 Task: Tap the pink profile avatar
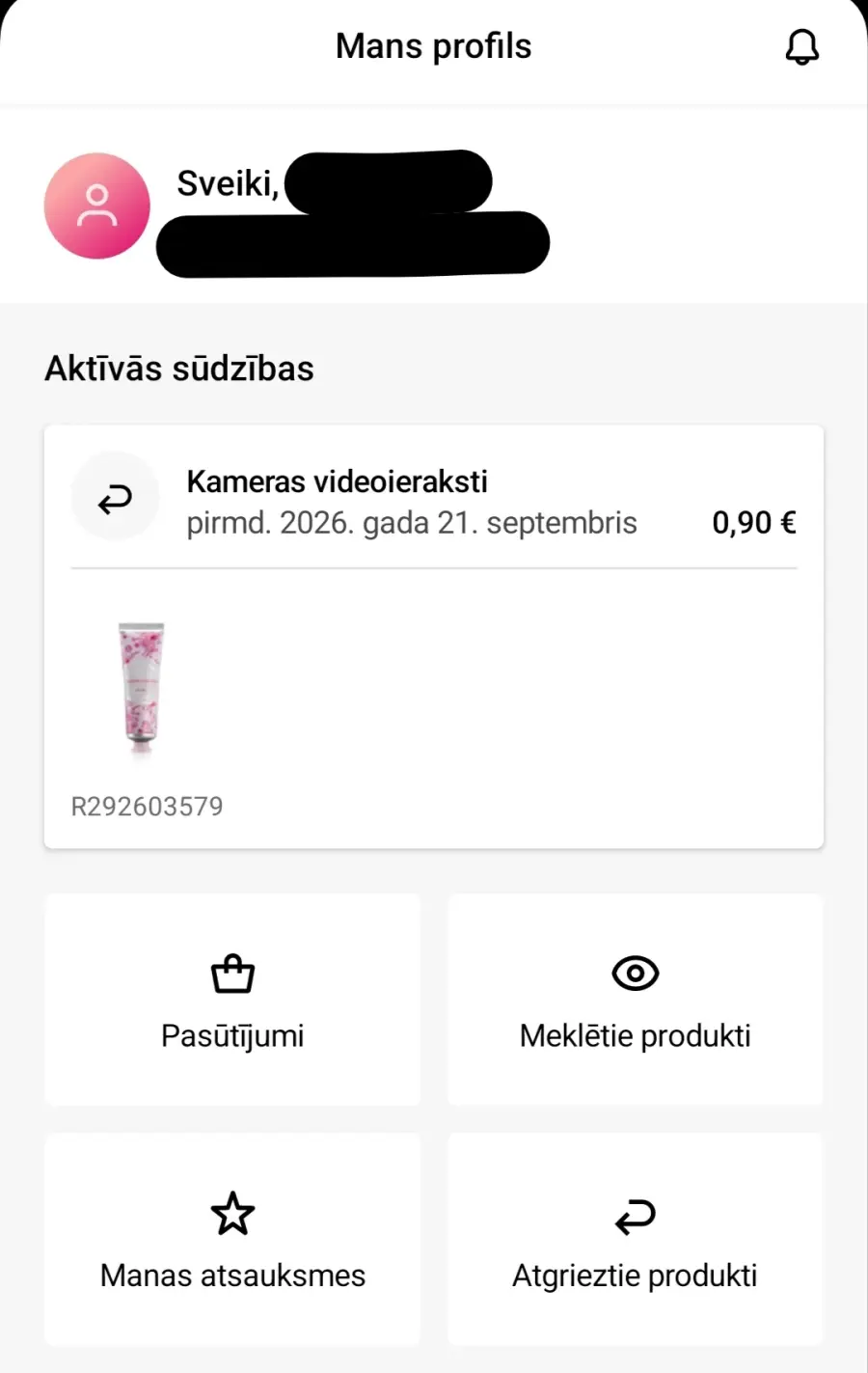coord(97,206)
